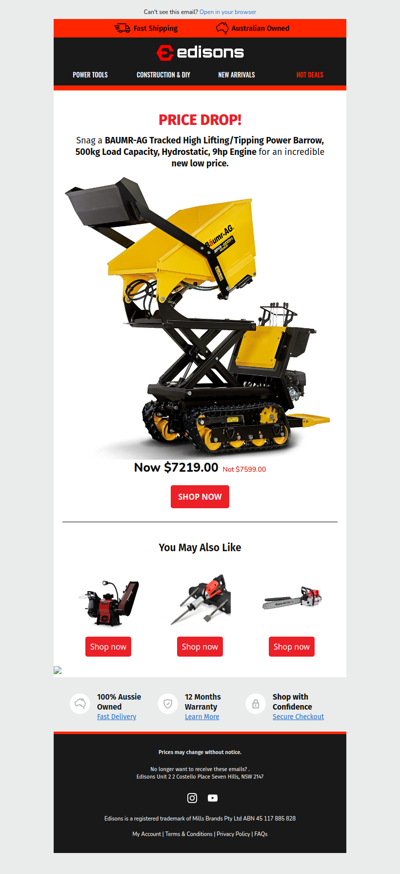Shop now for the chainsaw
The width and height of the screenshot is (400, 874).
(x=291, y=647)
